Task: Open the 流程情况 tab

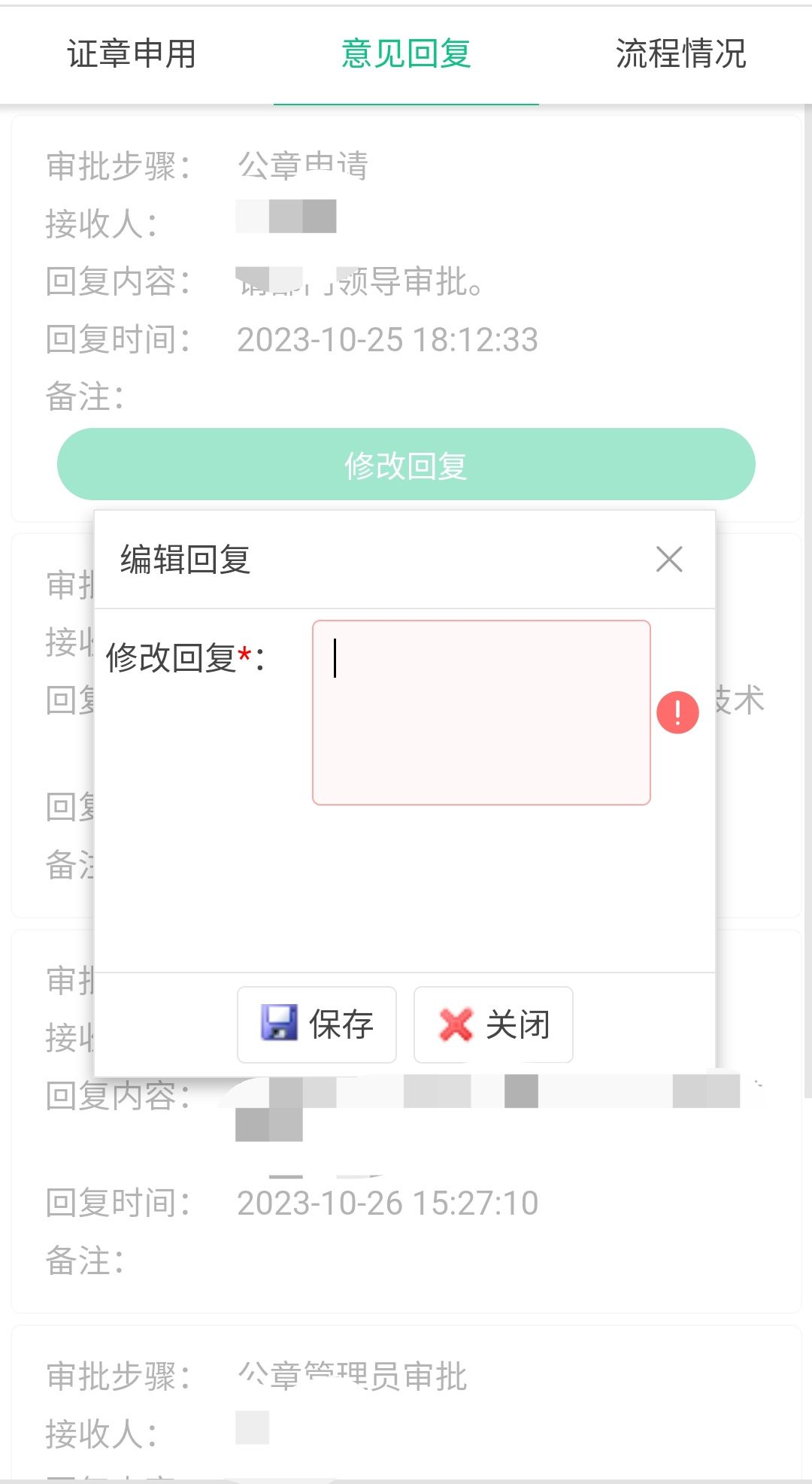Action: click(x=680, y=54)
